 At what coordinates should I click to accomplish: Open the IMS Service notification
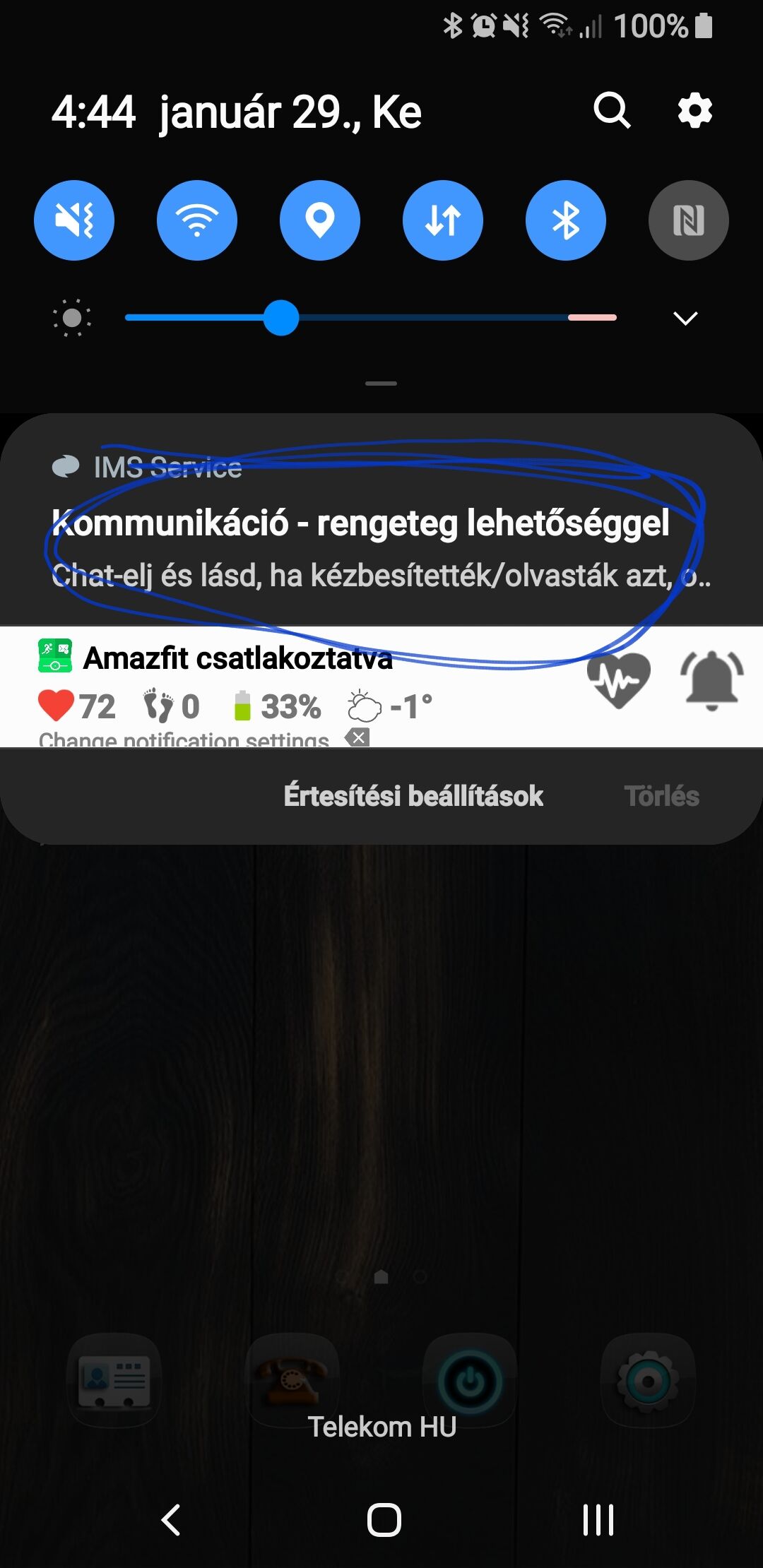(381, 521)
